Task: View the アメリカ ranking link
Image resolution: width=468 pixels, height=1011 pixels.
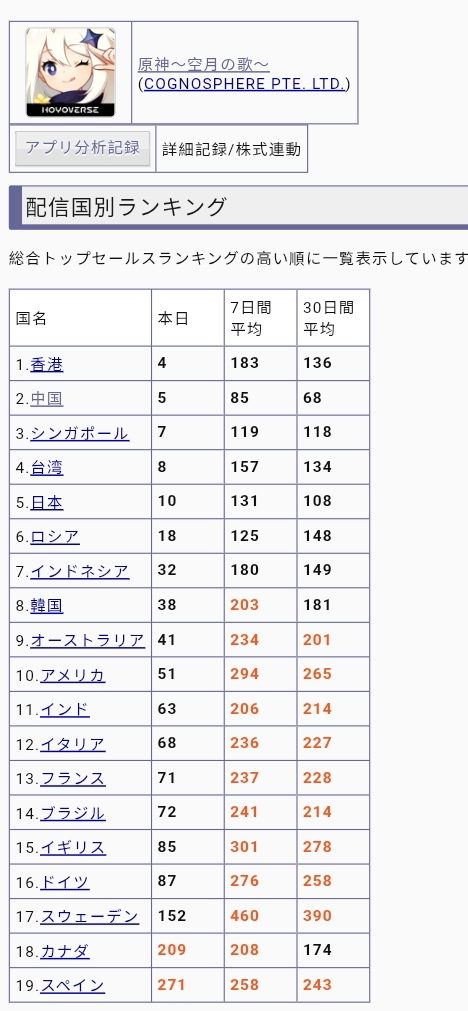Action: coord(73,676)
